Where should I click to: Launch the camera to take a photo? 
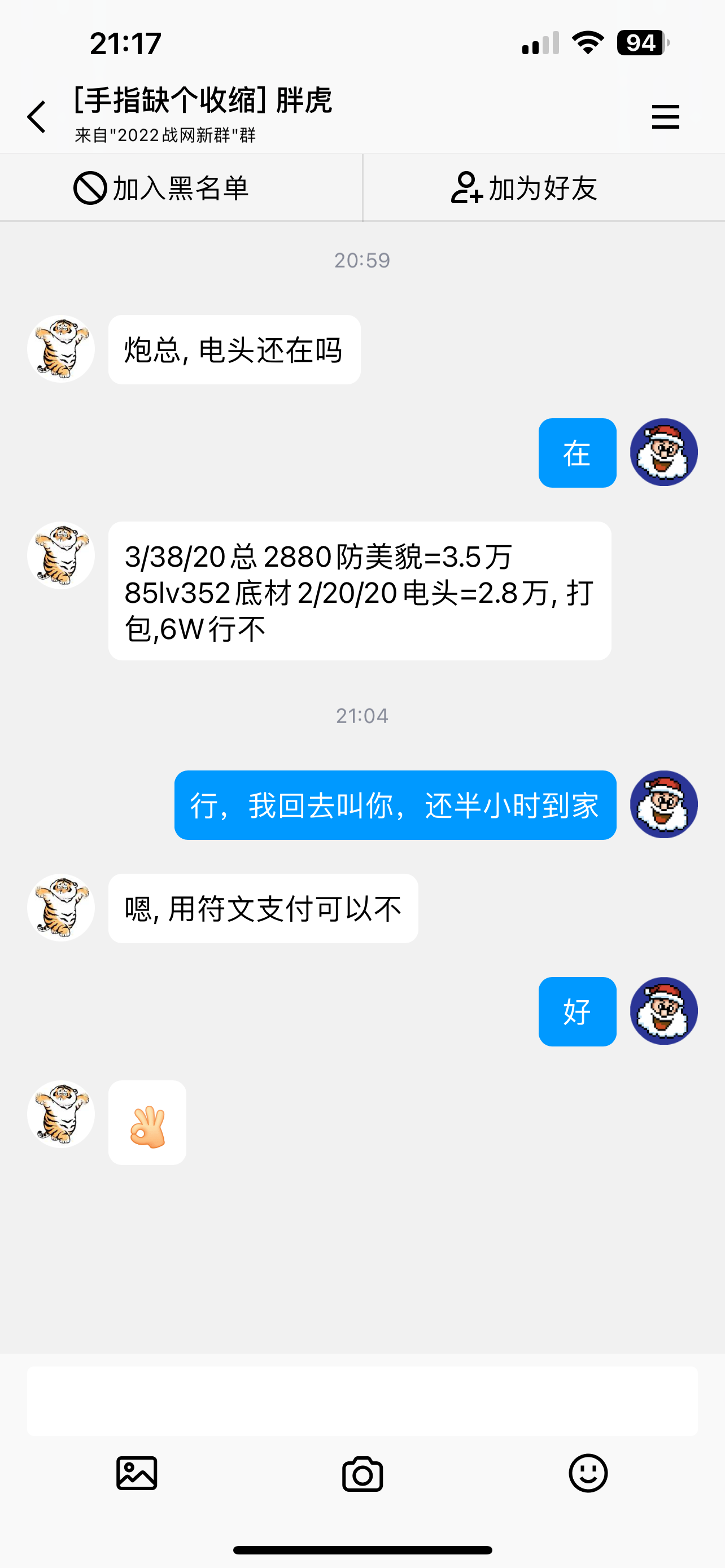[362, 1474]
